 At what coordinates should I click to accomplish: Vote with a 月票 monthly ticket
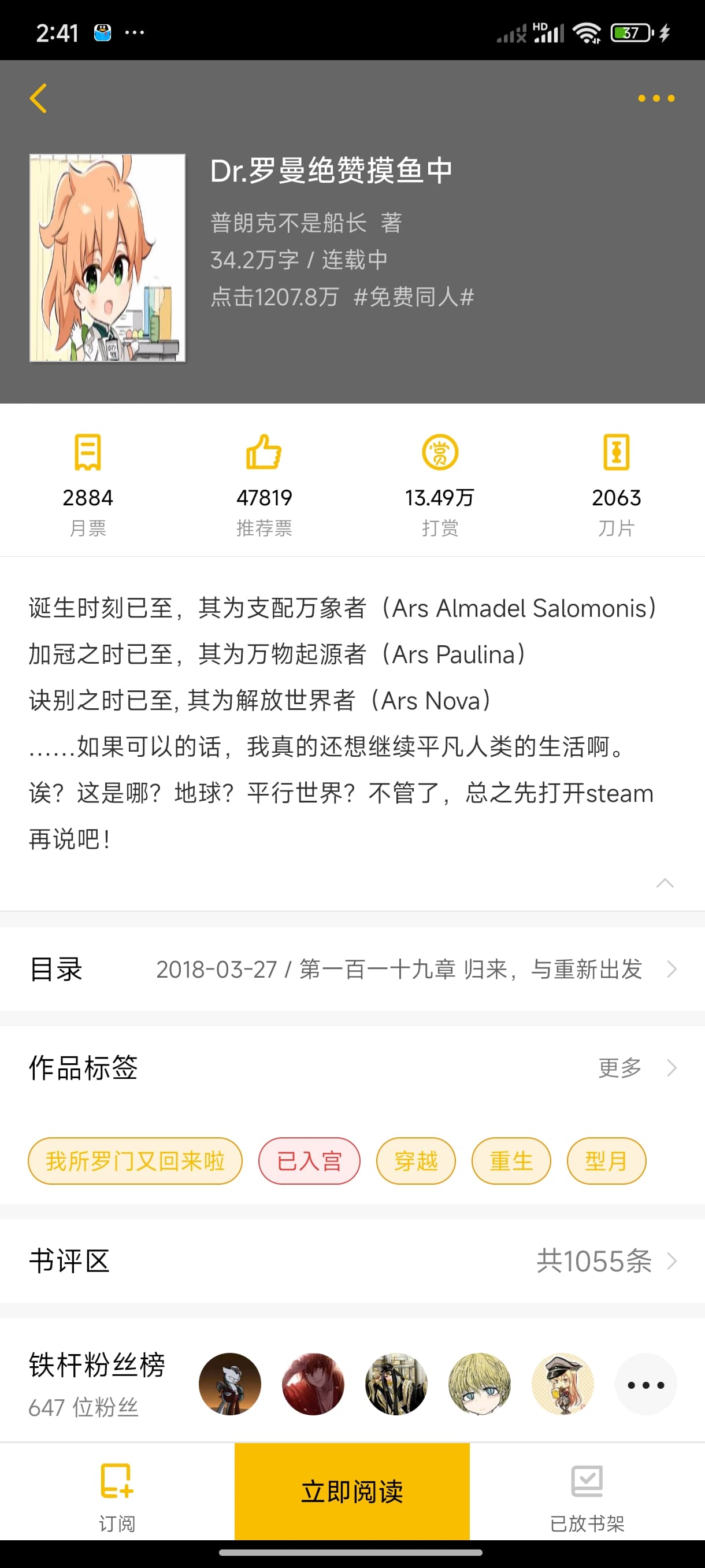(x=88, y=484)
